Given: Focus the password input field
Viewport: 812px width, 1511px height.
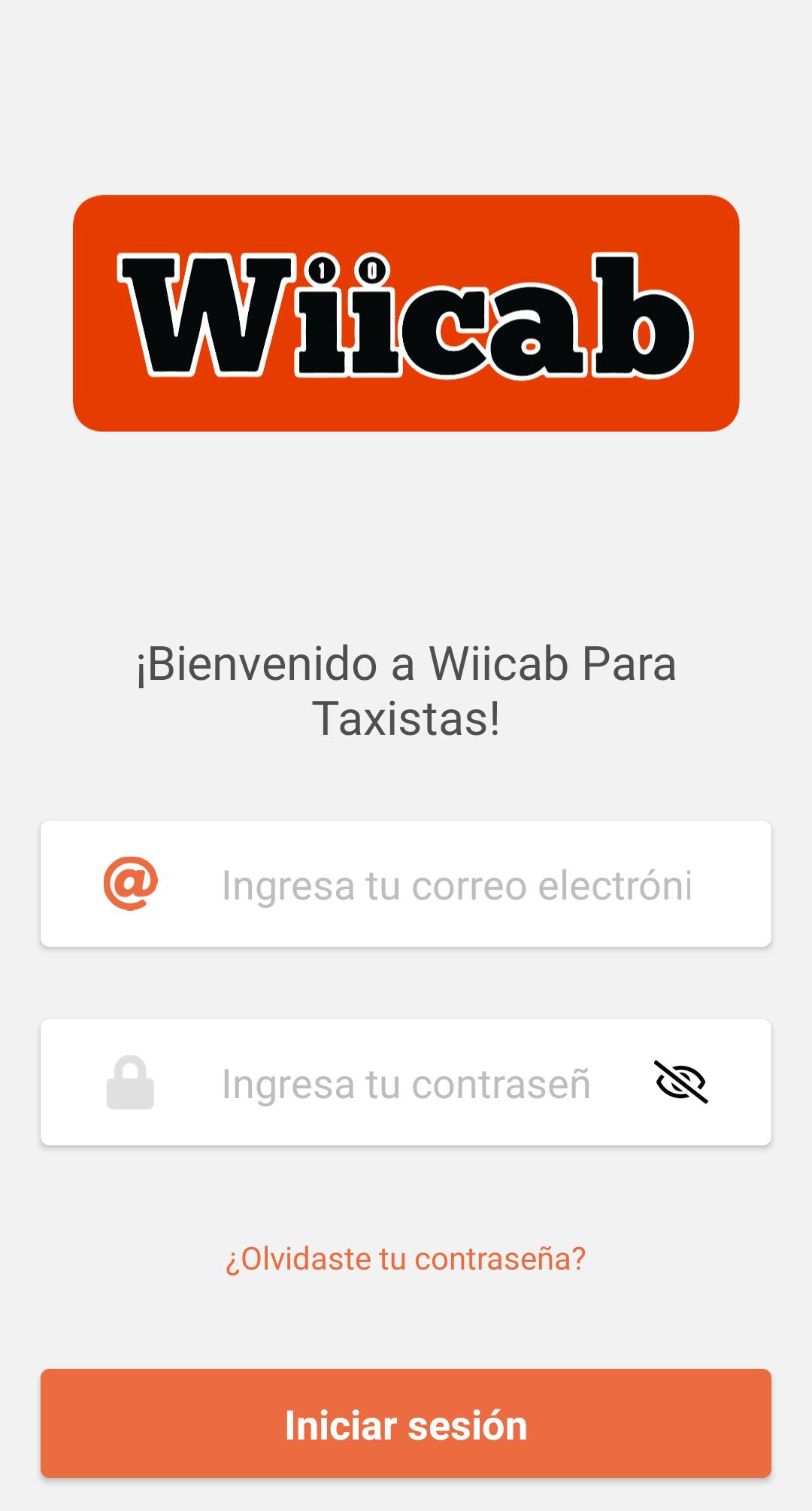Looking at the screenshot, I should (406, 1083).
